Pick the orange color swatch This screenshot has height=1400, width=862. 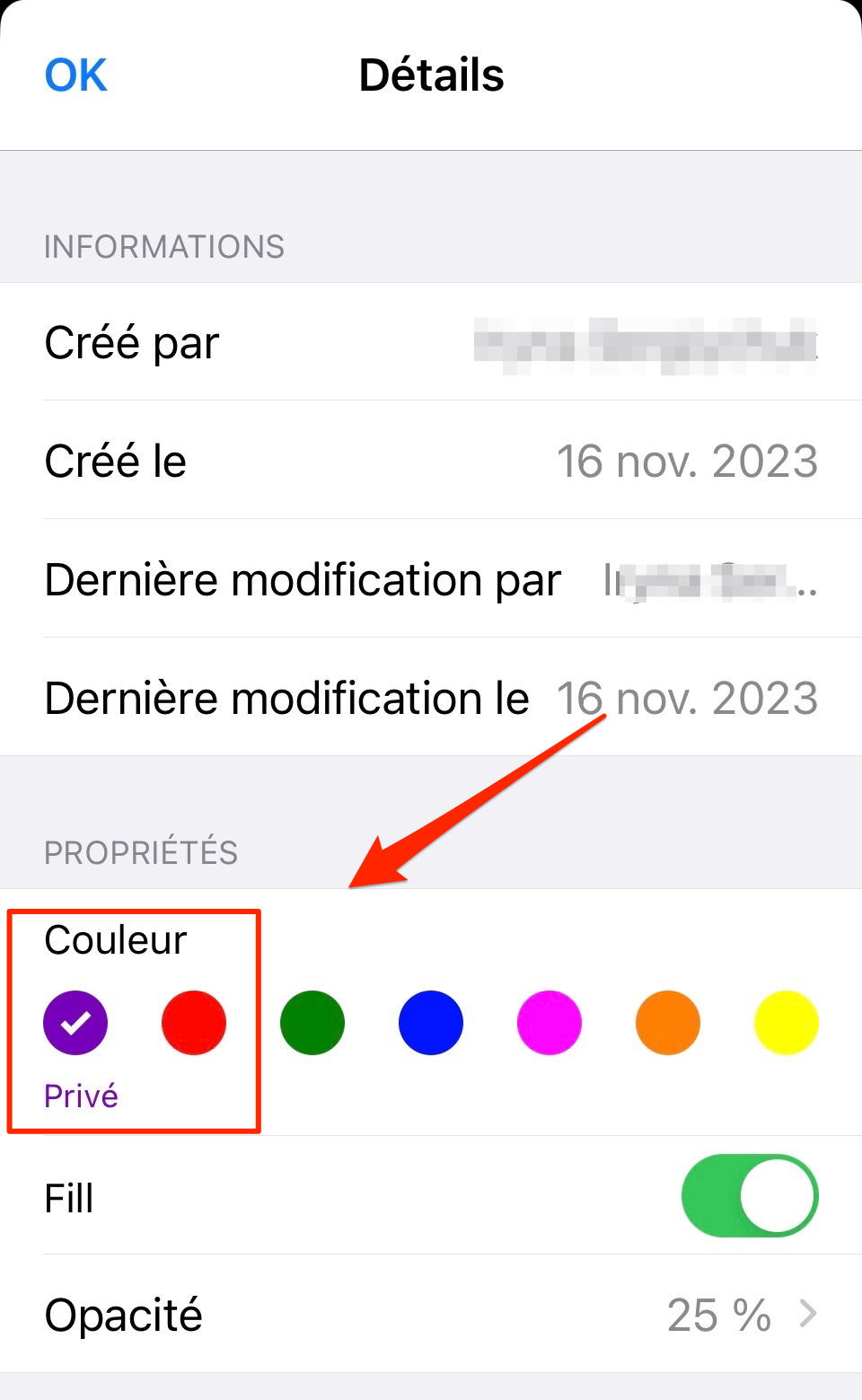pos(668,1023)
